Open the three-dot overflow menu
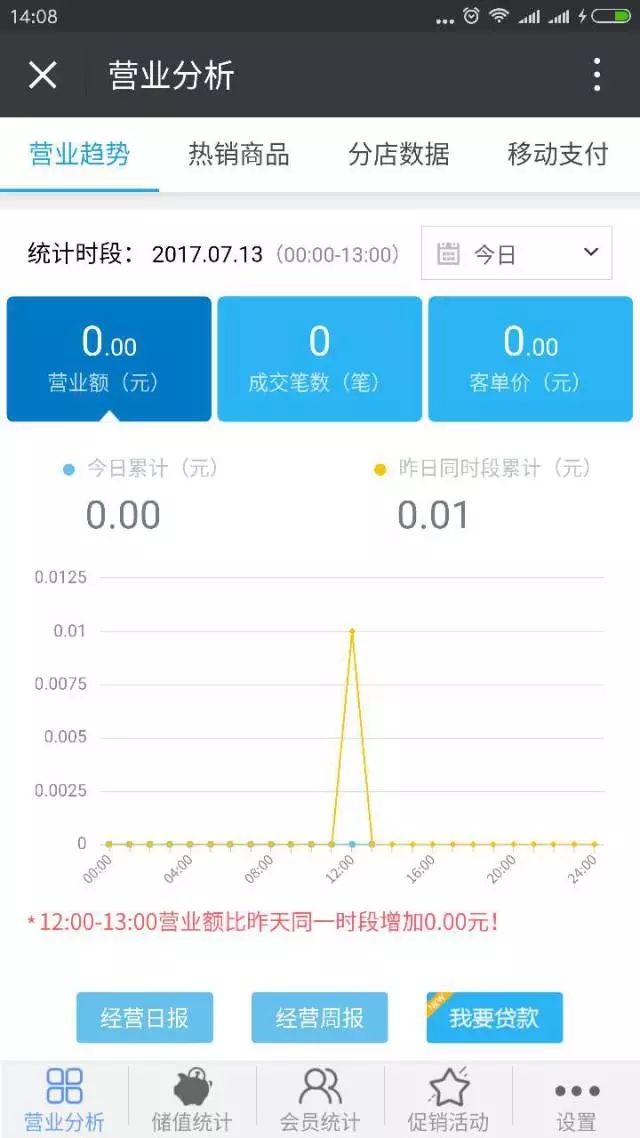Viewport: 640px width, 1138px height. coord(596,75)
